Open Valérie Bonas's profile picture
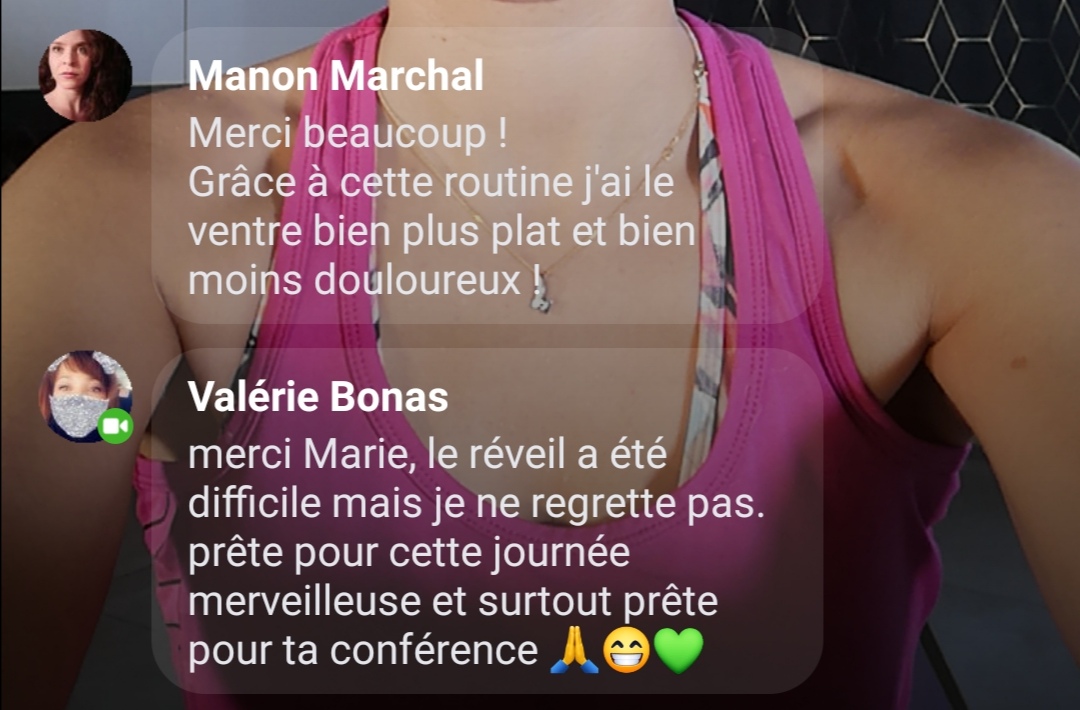The height and width of the screenshot is (710, 1080). [x=84, y=397]
